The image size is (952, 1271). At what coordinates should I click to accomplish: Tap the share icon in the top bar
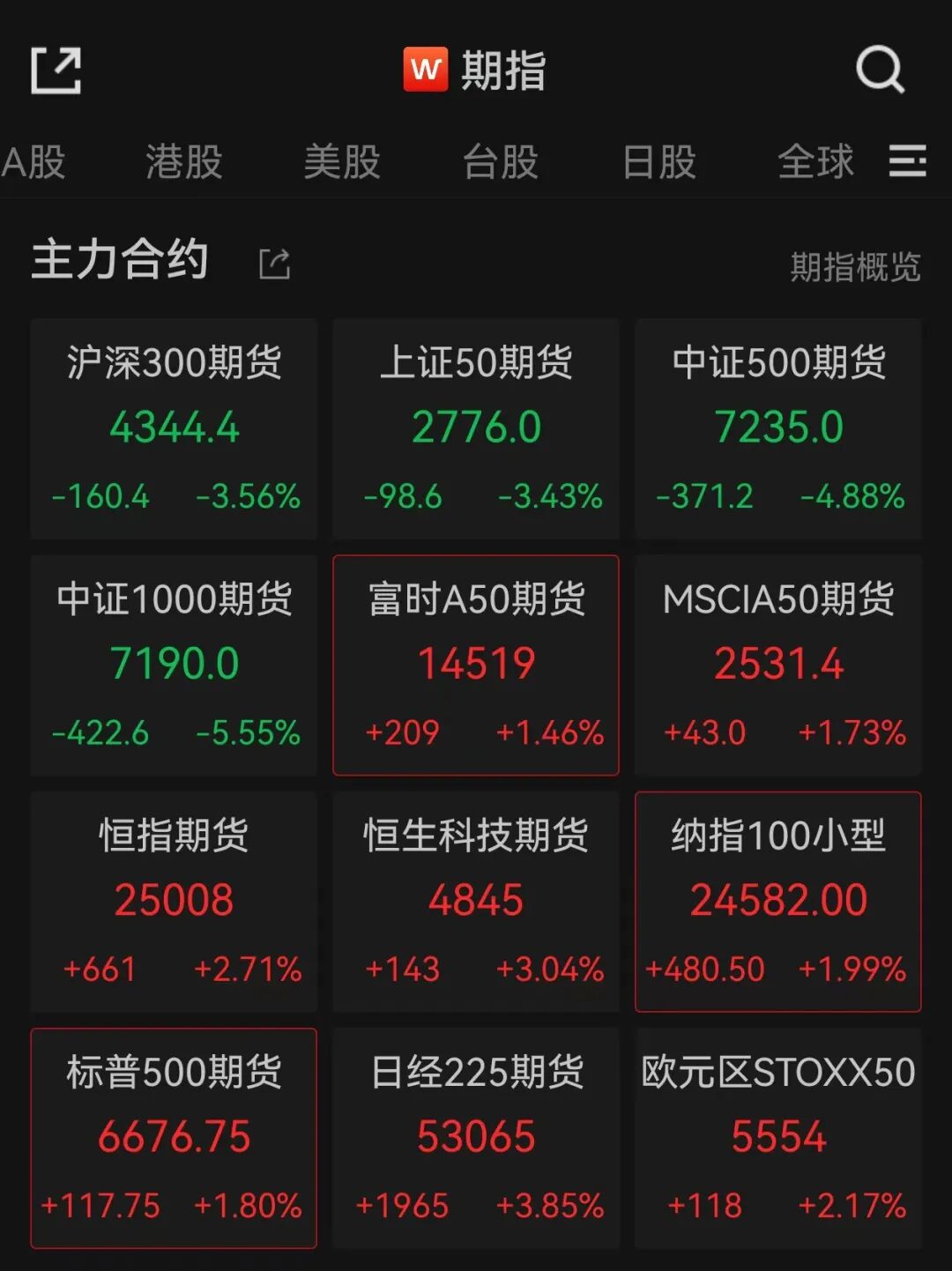pos(56,71)
